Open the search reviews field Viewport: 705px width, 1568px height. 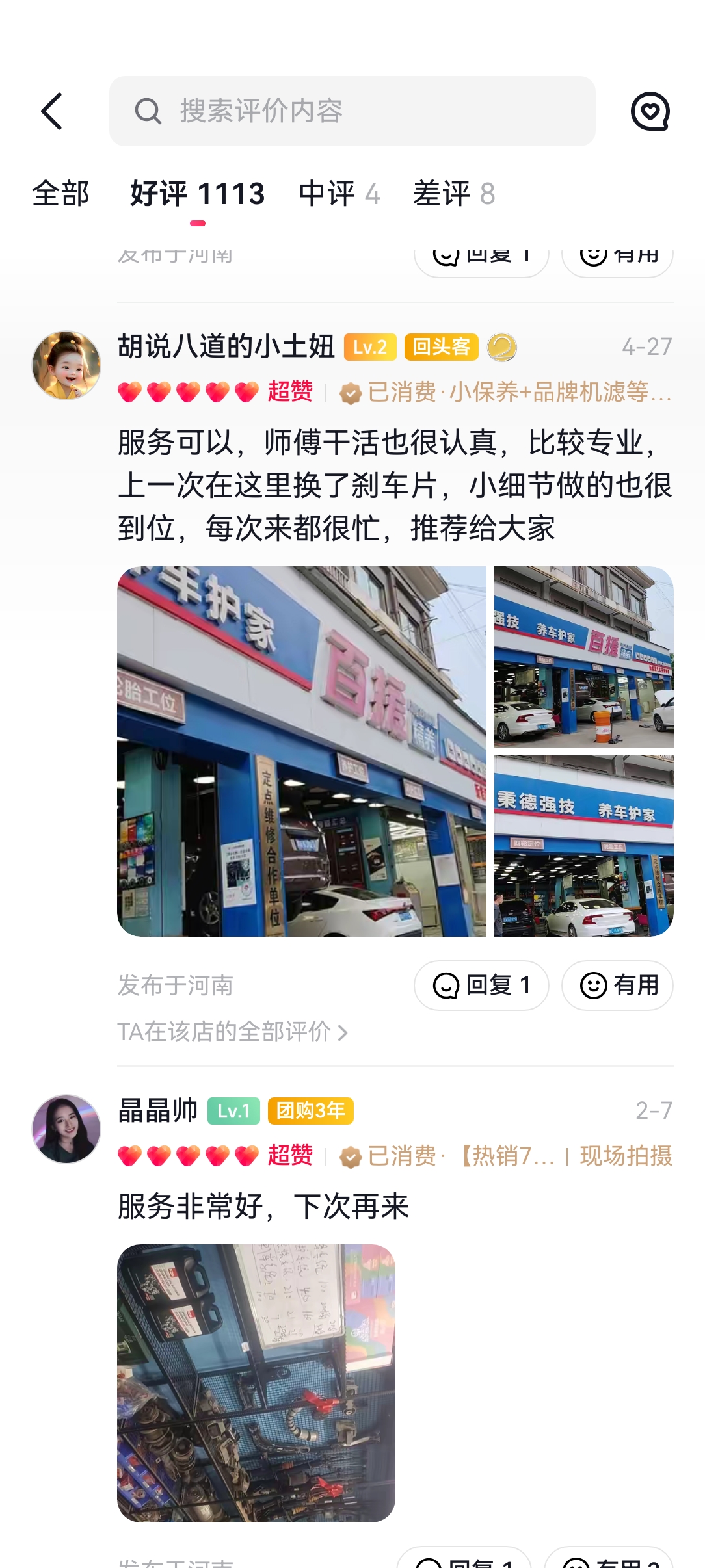point(352,111)
